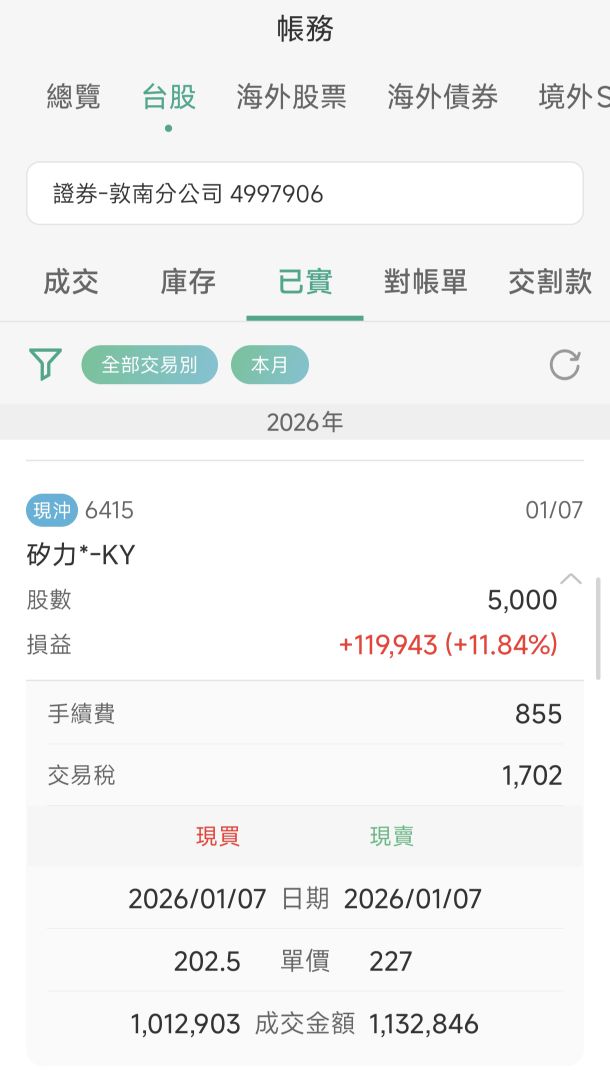610x1071 pixels.
Task: Open the 證券-敦南分公司 account selector
Action: coord(304,193)
